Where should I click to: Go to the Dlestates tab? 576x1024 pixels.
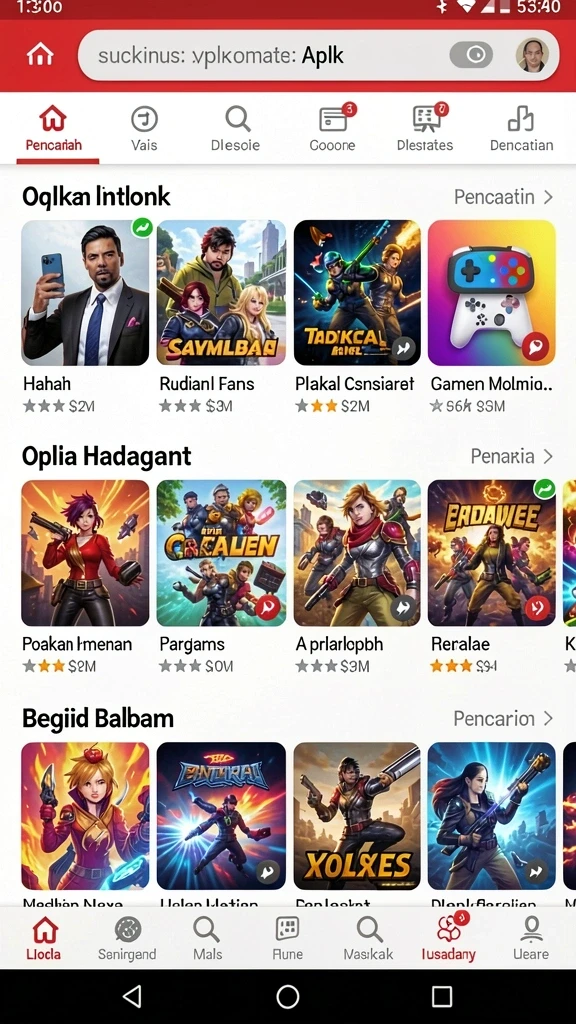(x=425, y=129)
